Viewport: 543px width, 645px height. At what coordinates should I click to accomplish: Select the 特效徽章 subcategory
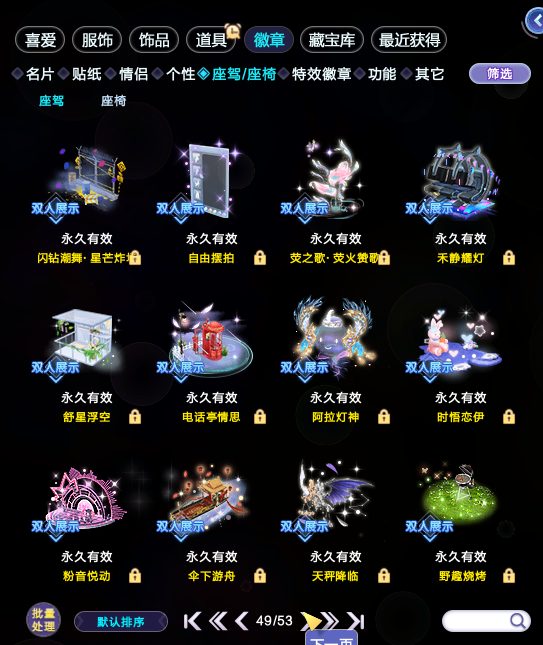tap(321, 74)
